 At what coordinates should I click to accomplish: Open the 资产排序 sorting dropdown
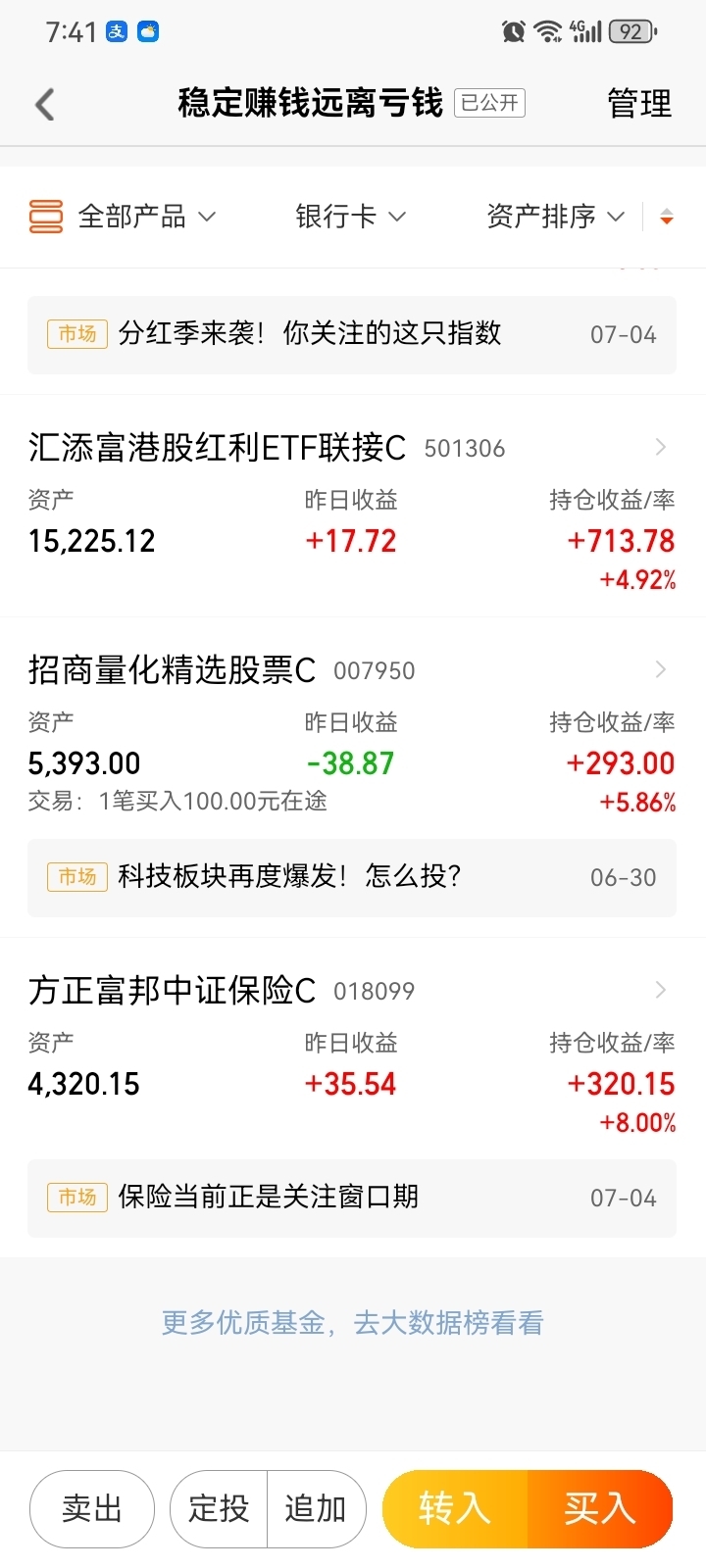[555, 217]
